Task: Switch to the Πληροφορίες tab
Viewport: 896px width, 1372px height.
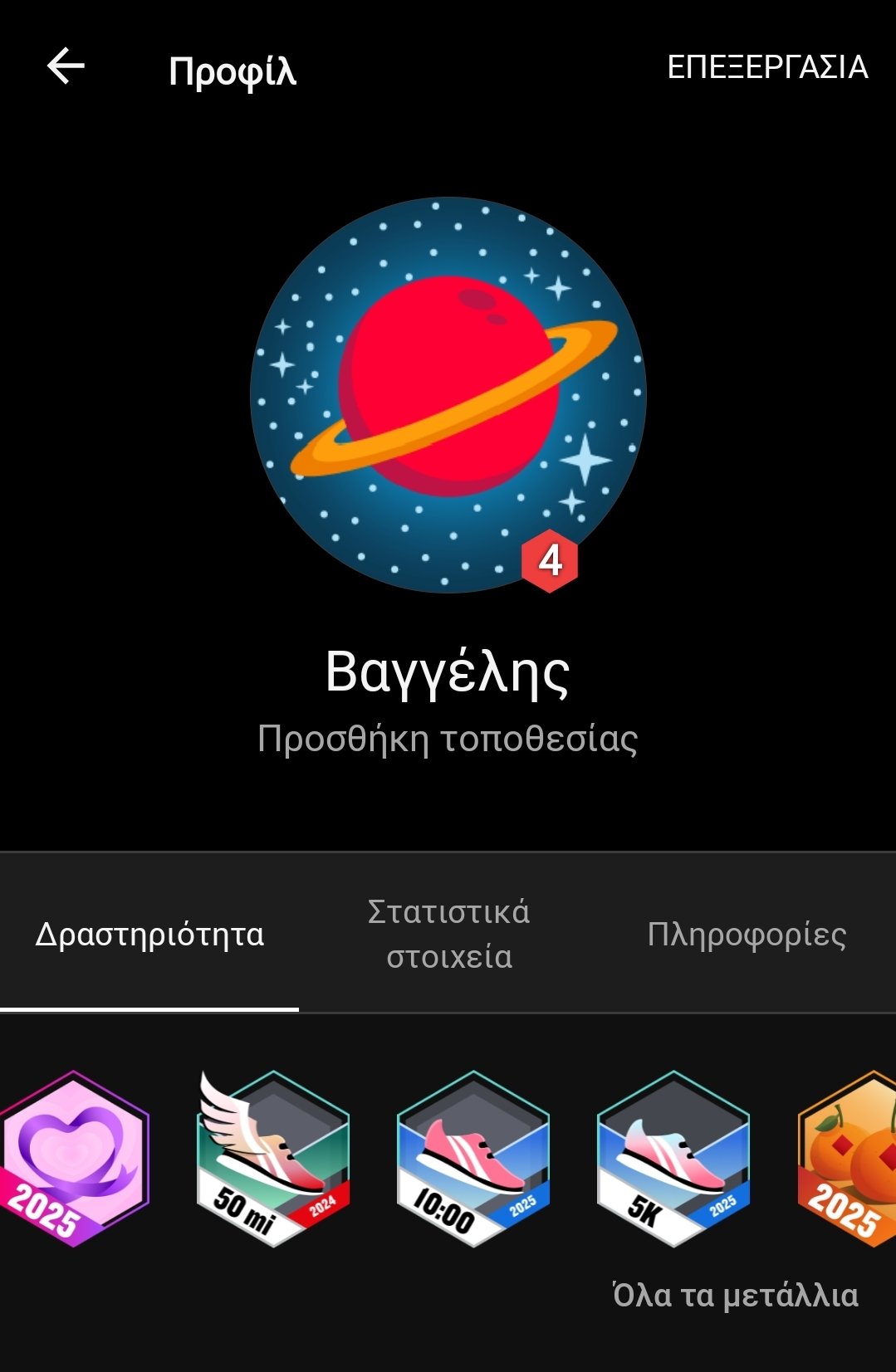Action: point(747,935)
